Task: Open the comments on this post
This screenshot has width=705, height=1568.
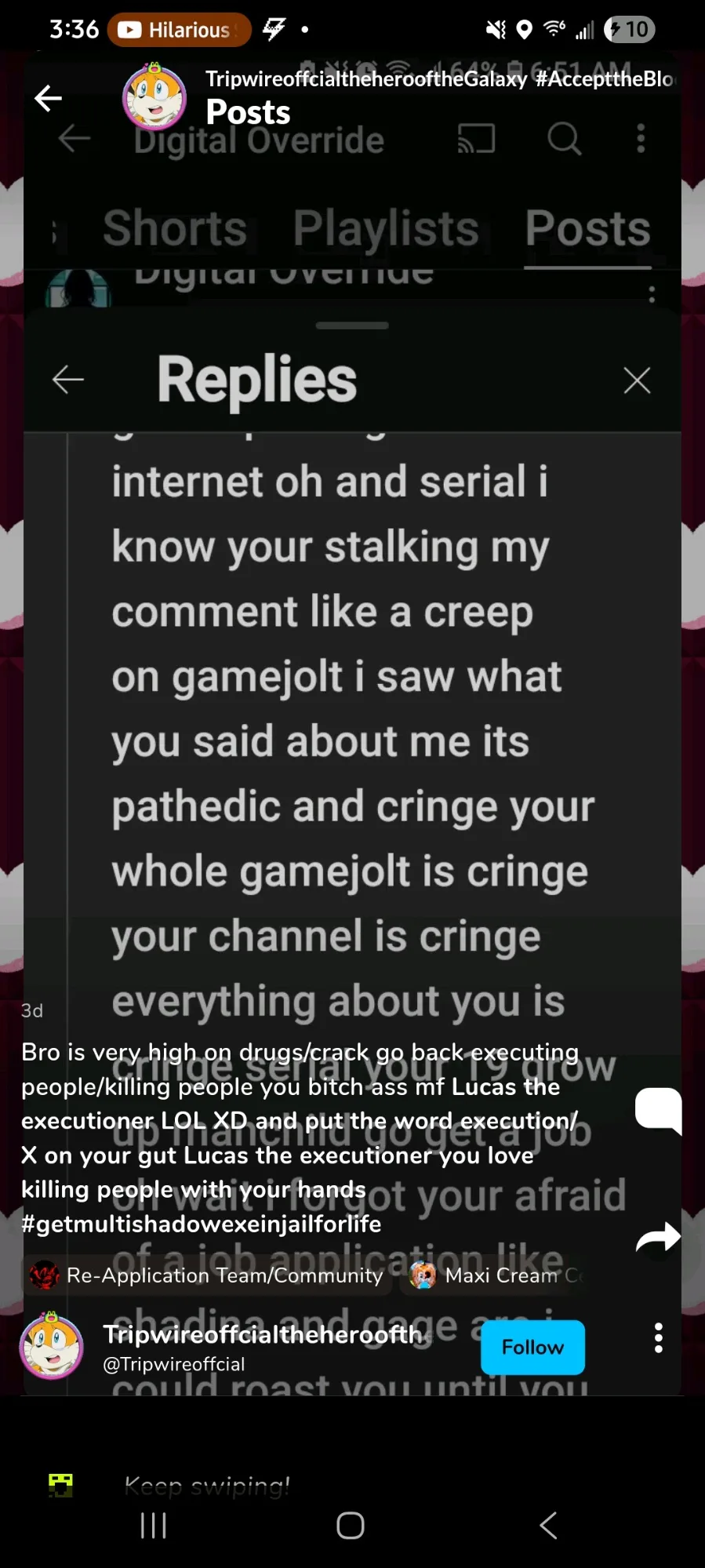Action: [x=658, y=1110]
